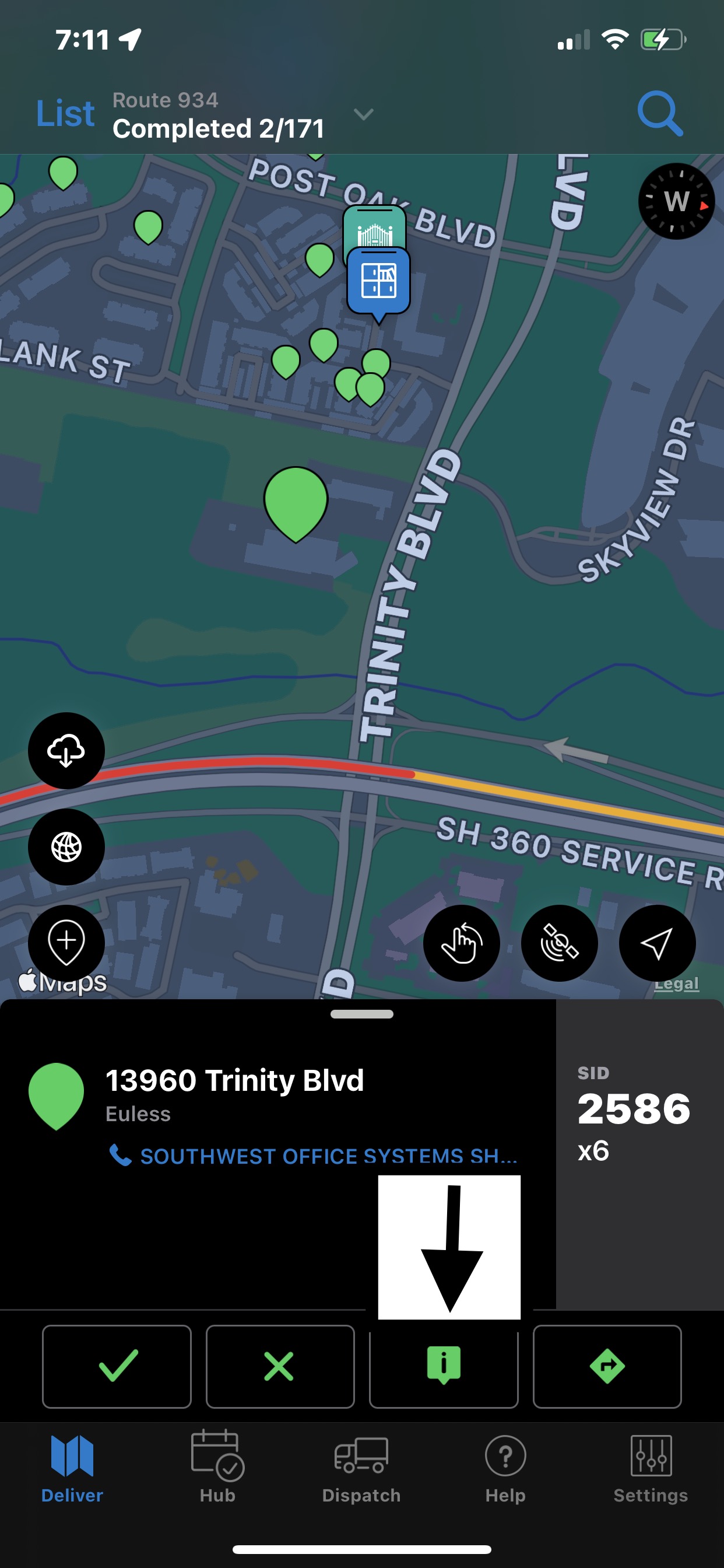Open stop info with green i button
This screenshot has width=724, height=1568.
(x=444, y=1366)
